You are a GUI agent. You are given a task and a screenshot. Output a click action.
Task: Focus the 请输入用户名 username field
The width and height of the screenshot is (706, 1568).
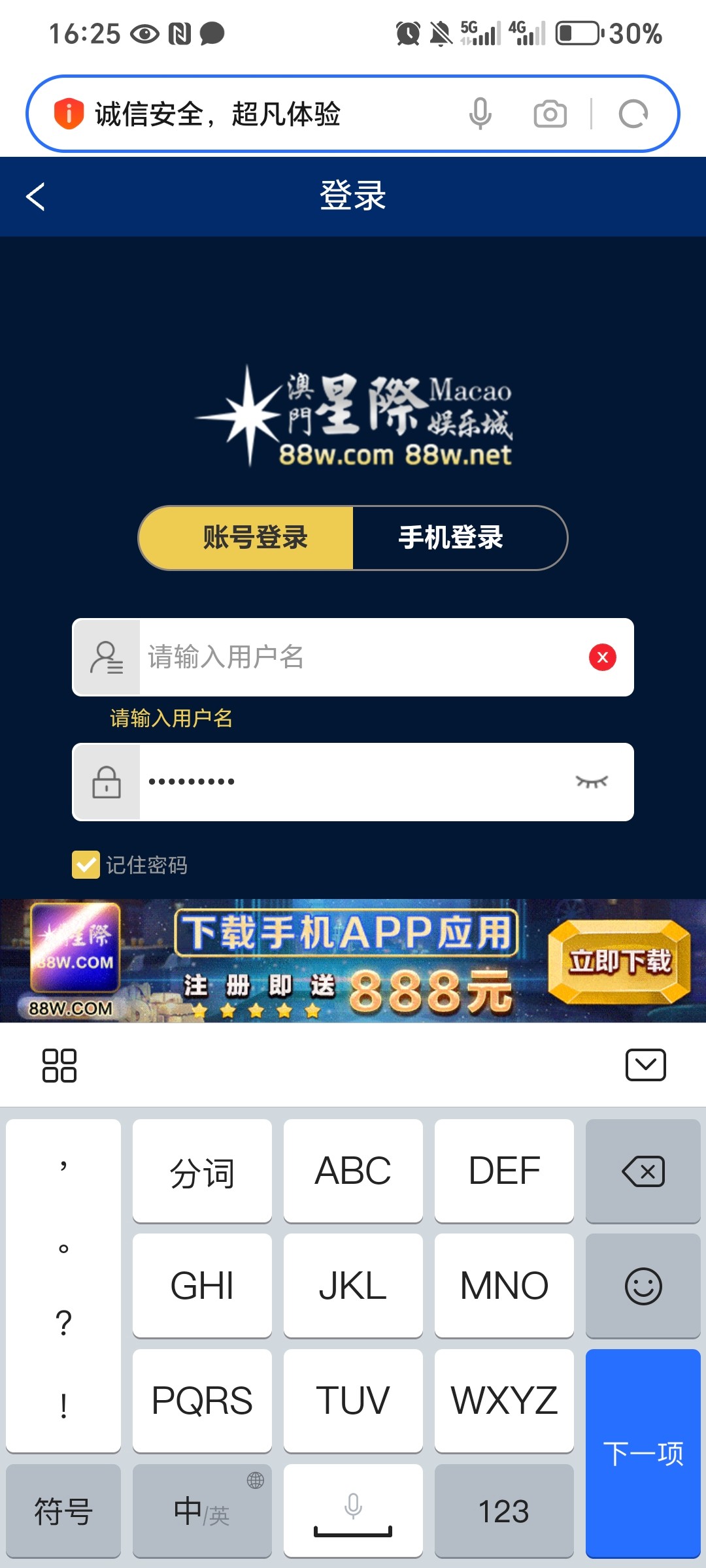[360, 657]
